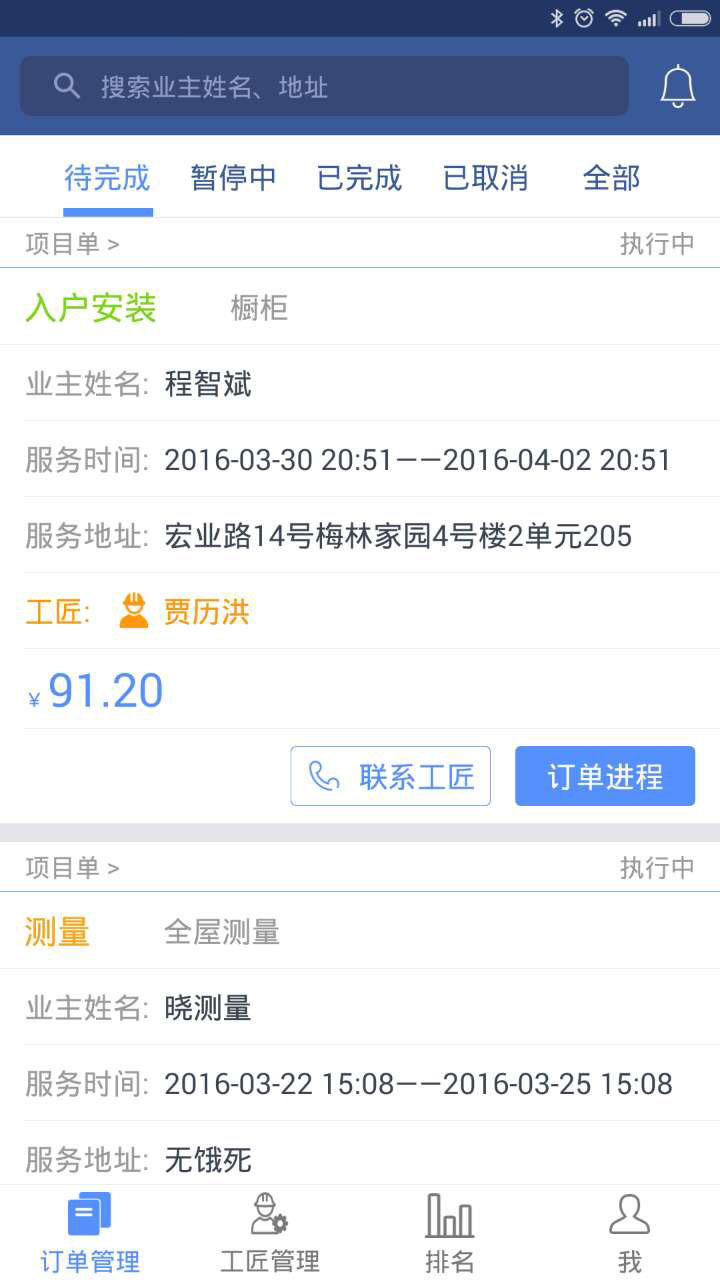Switch to the 已完成 tab
Viewport: 720px width, 1280px height.
tap(359, 178)
